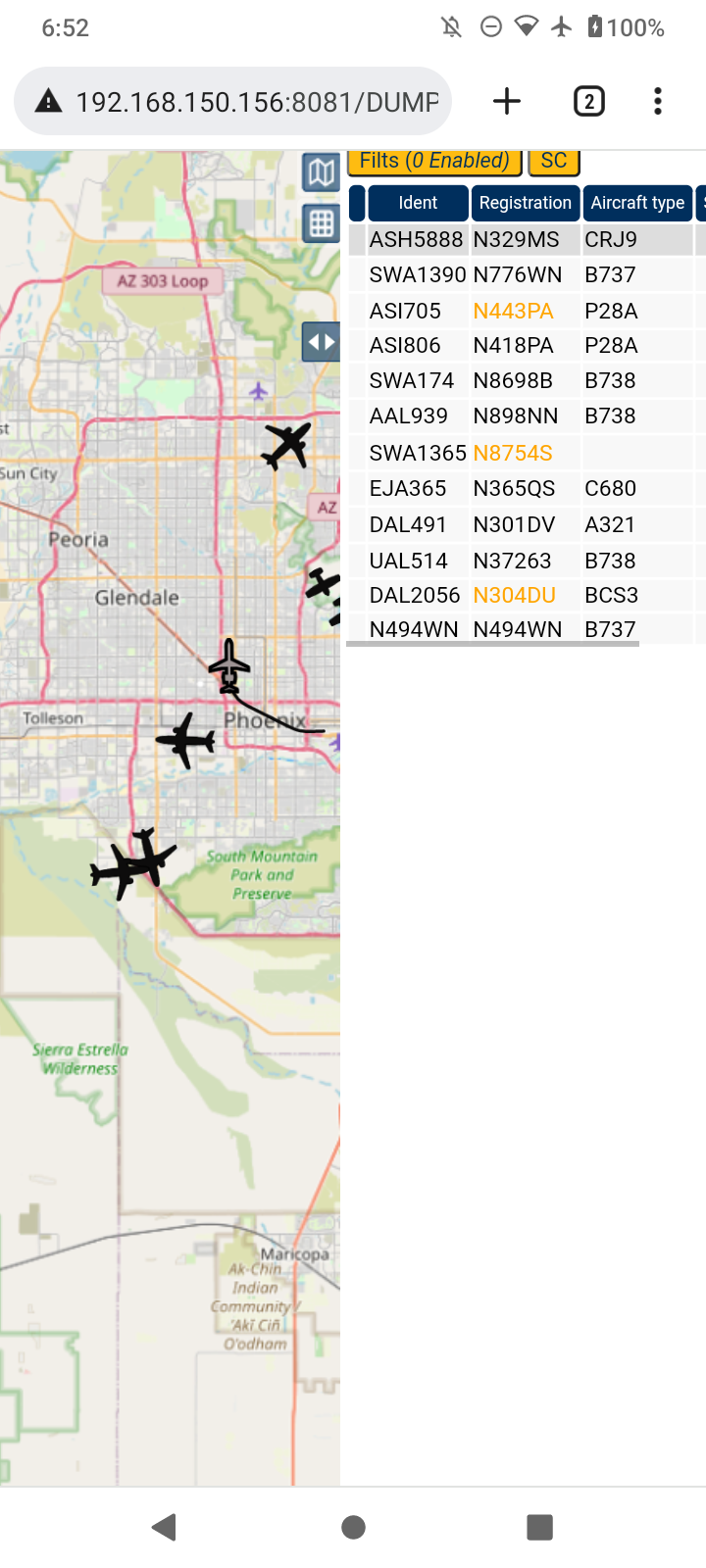
Task: Open the map layer selector icon
Action: (x=321, y=172)
